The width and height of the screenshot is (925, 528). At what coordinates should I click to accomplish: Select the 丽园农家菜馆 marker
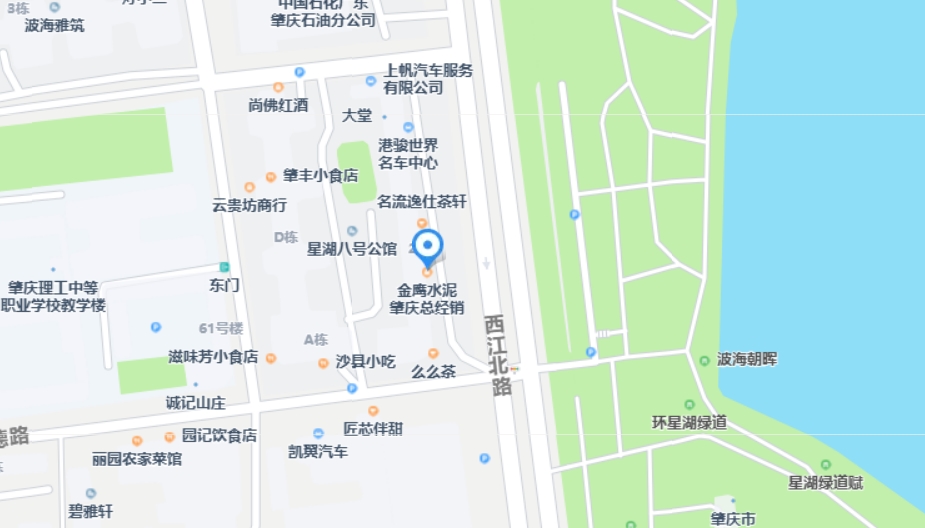click(x=137, y=440)
